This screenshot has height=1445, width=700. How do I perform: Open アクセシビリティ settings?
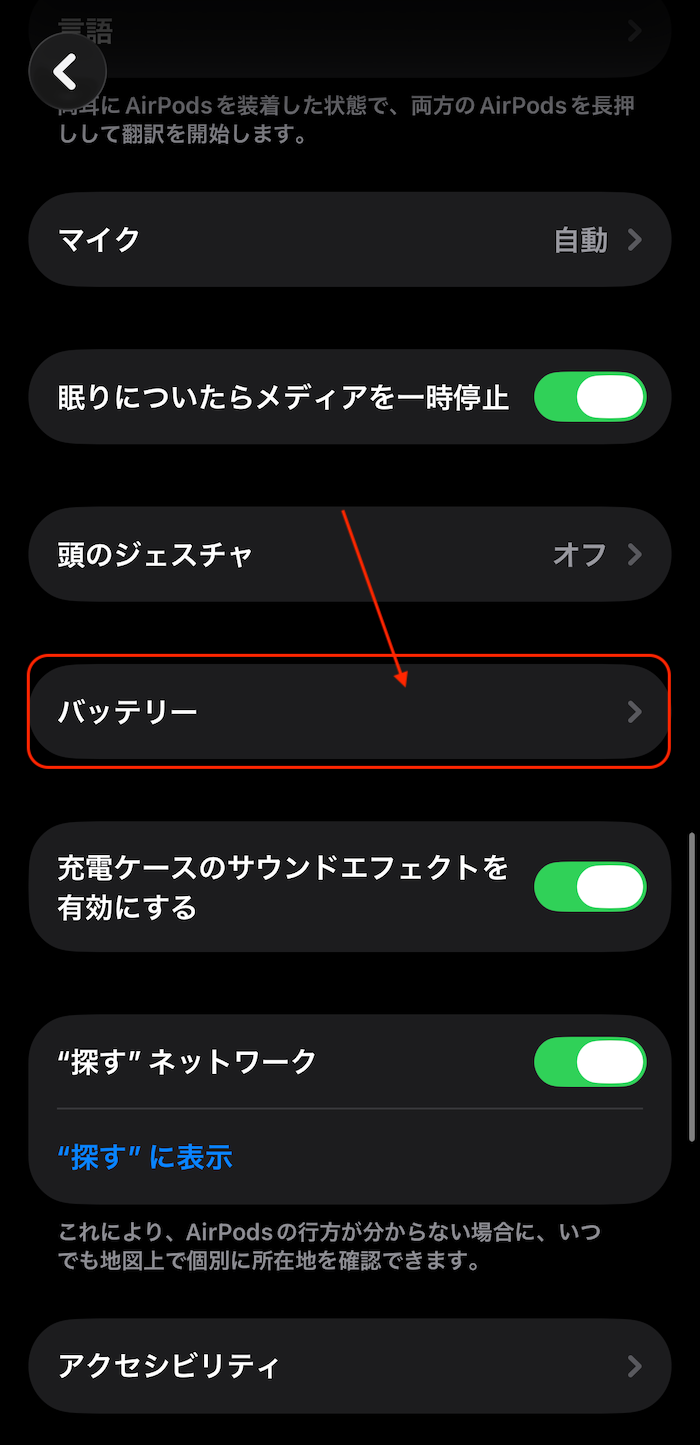pyautogui.click(x=349, y=1366)
